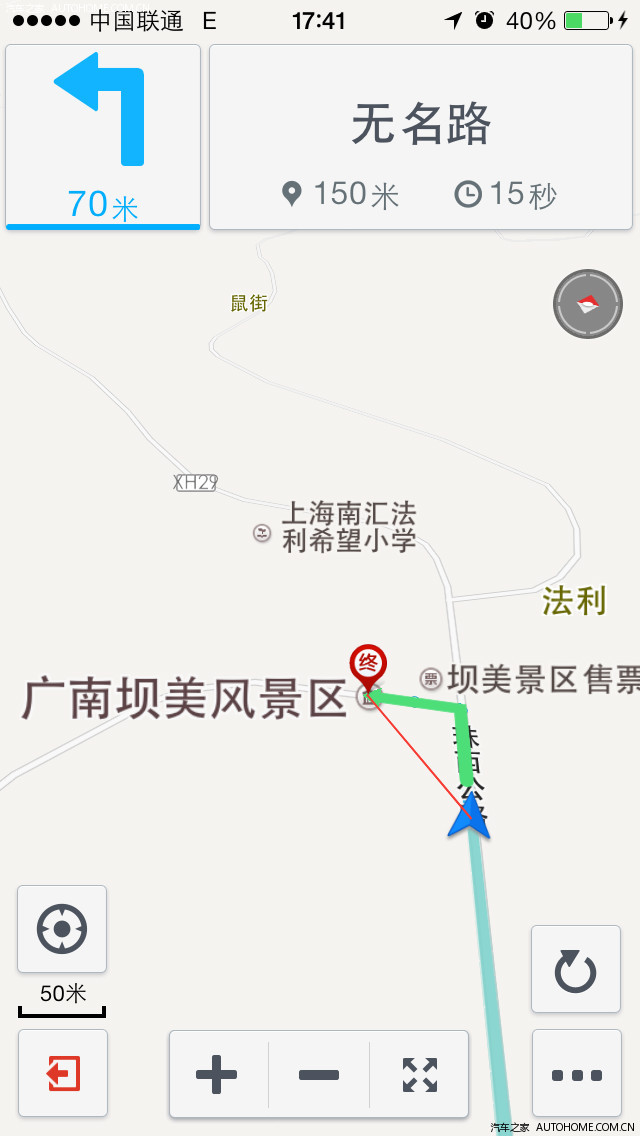Tap the compass orientation button
640x1136 pixels.
(588, 304)
